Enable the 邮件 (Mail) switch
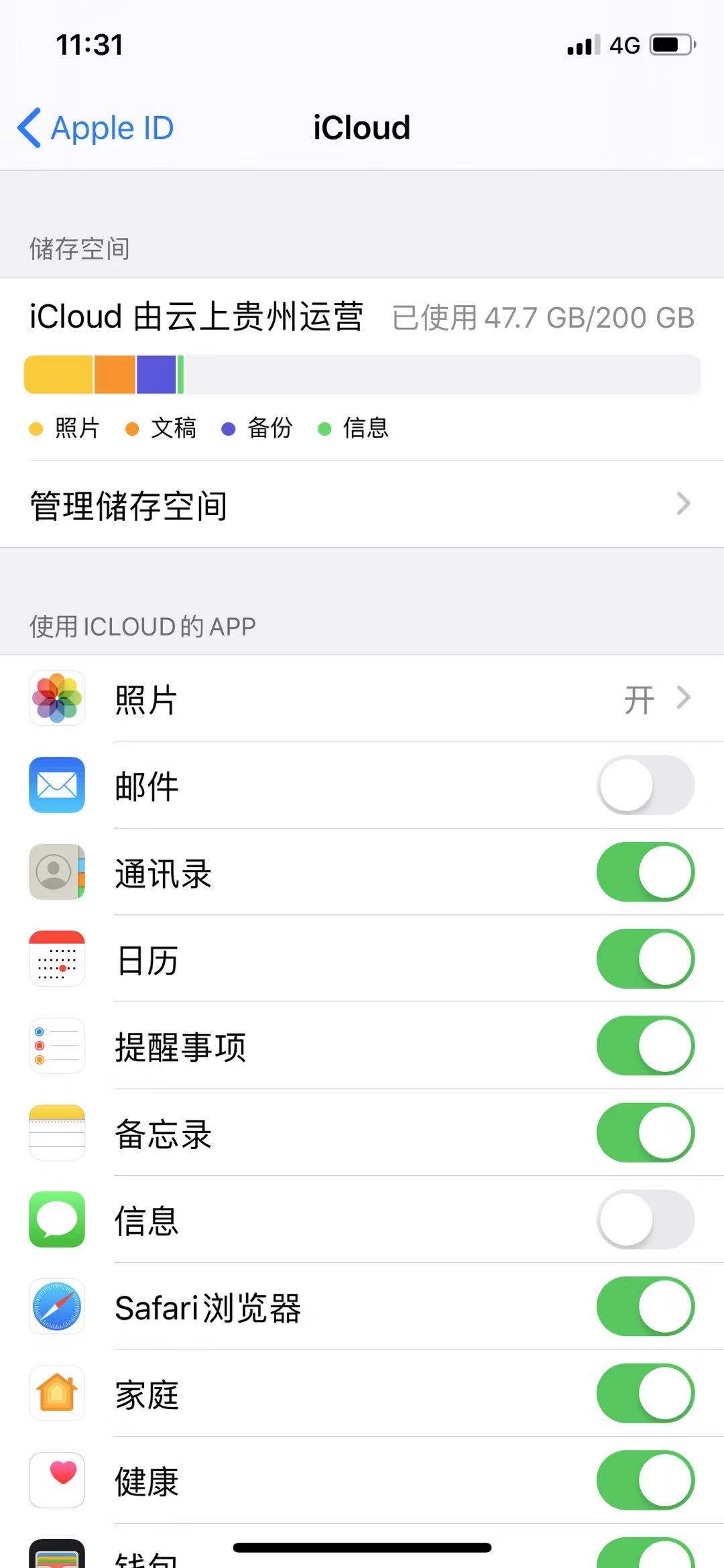 (x=645, y=785)
